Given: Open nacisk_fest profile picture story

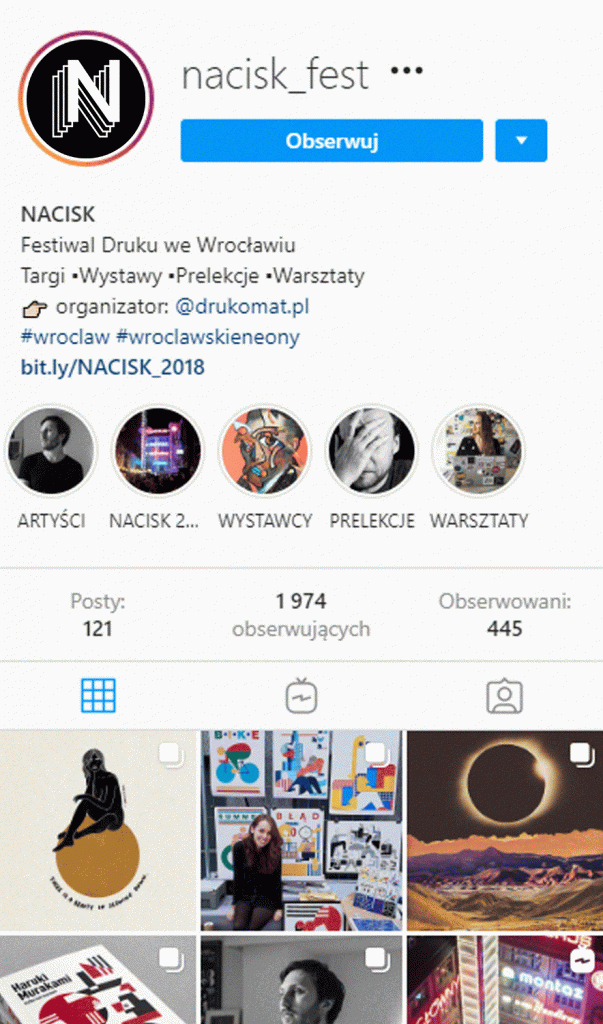Looking at the screenshot, I should pos(86,98).
